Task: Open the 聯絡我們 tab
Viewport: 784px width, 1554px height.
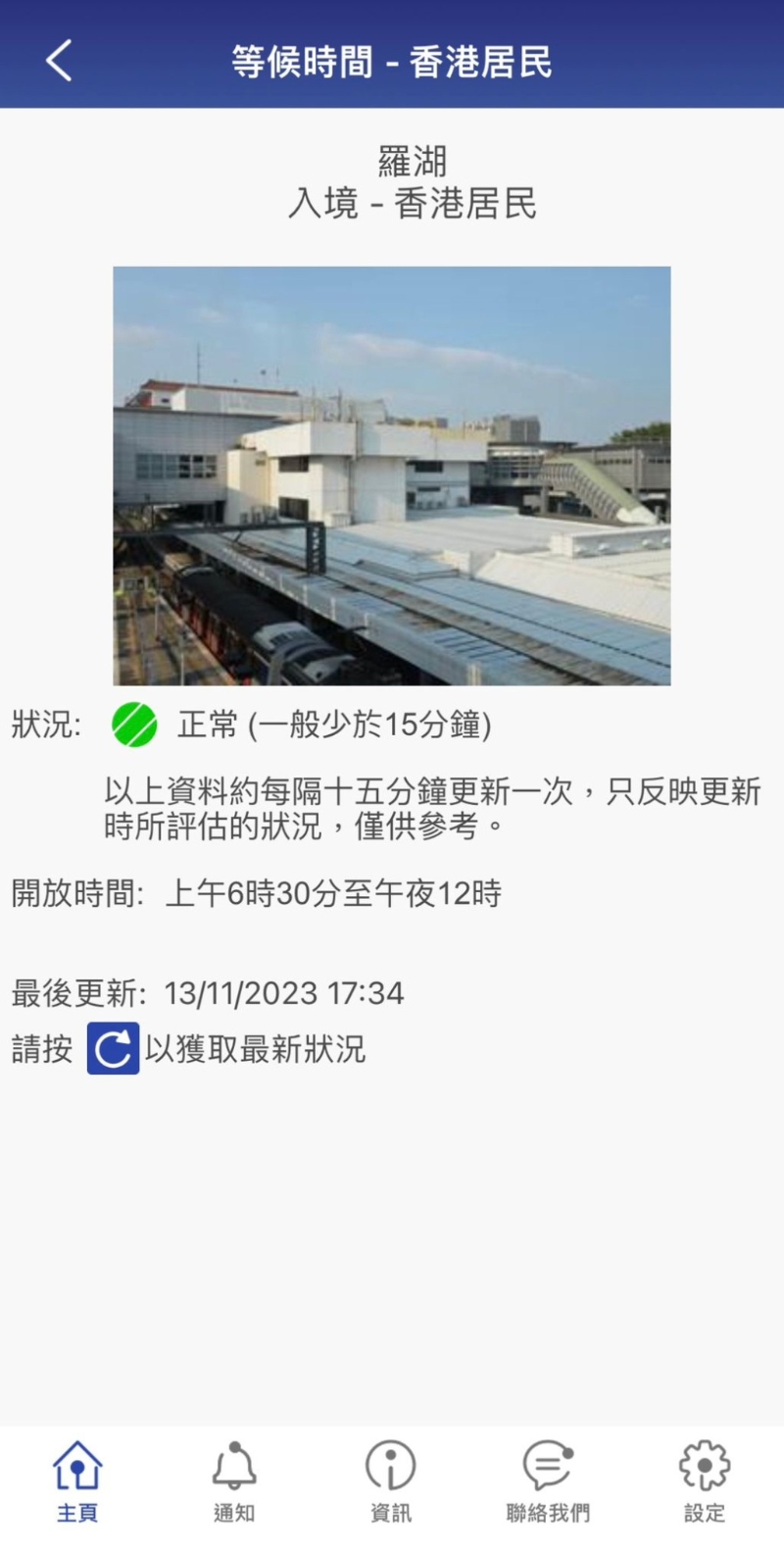Action: [548, 1480]
